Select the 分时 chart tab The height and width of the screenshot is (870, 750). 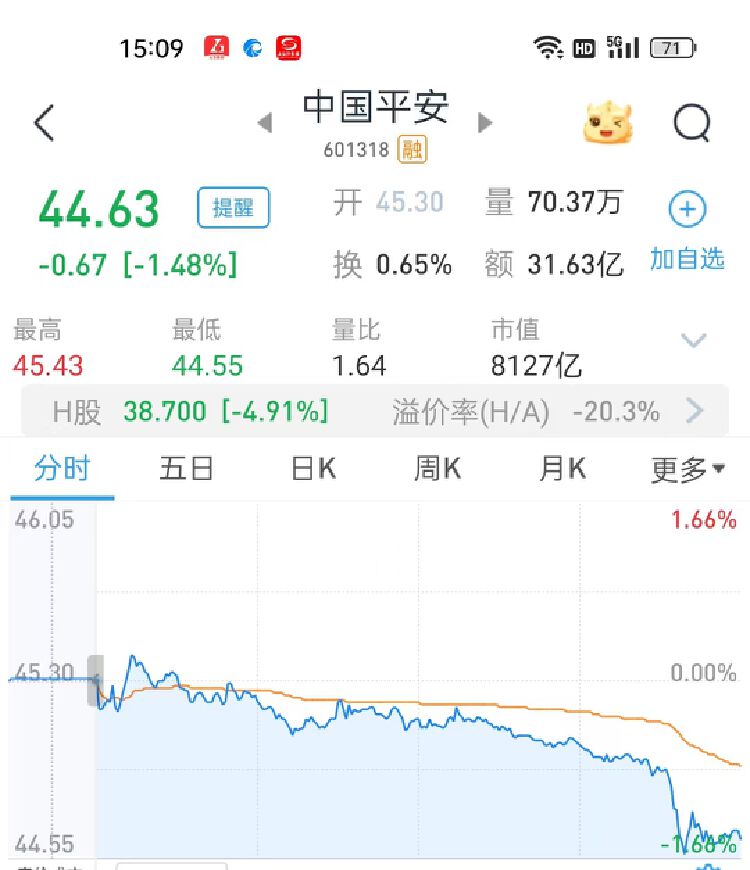point(62,469)
